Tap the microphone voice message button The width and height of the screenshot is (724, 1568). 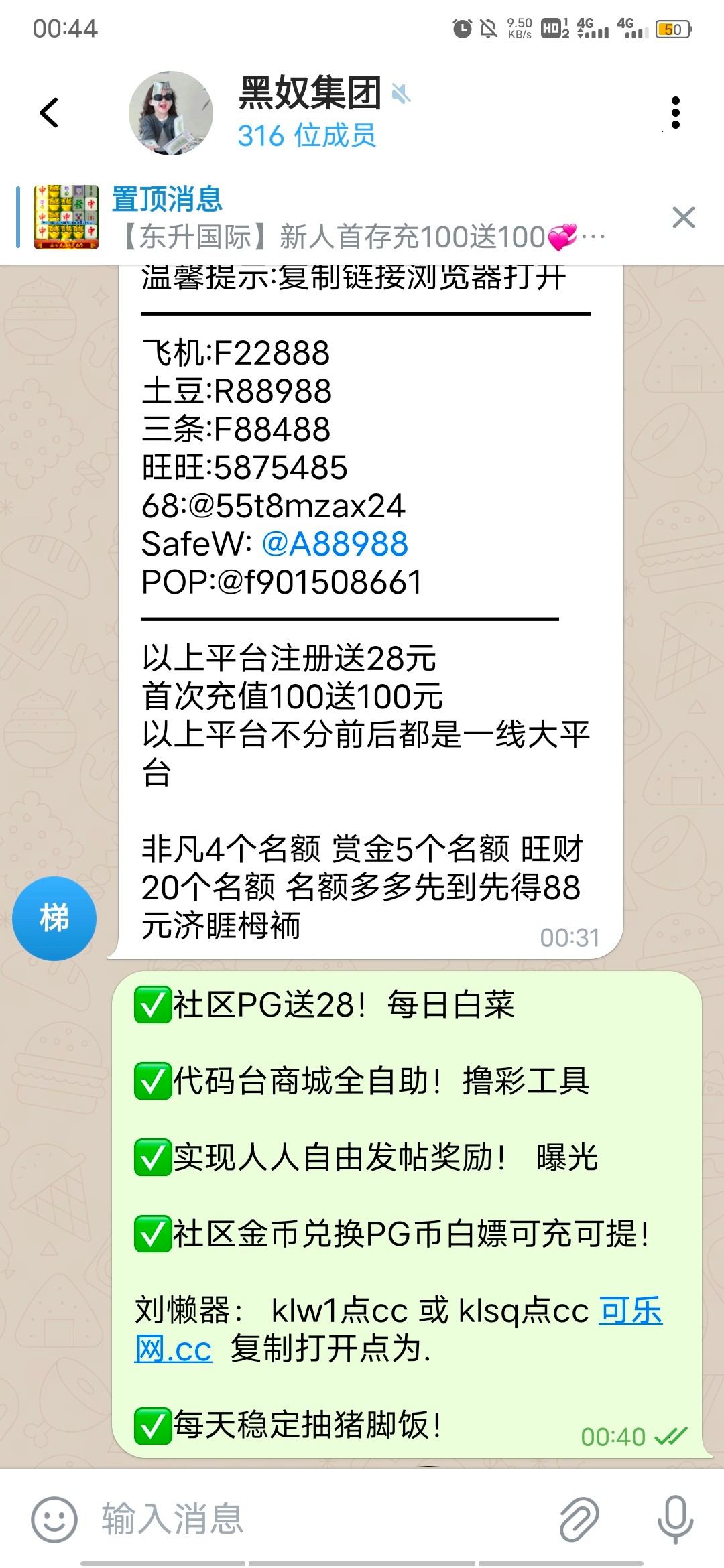click(x=674, y=1520)
